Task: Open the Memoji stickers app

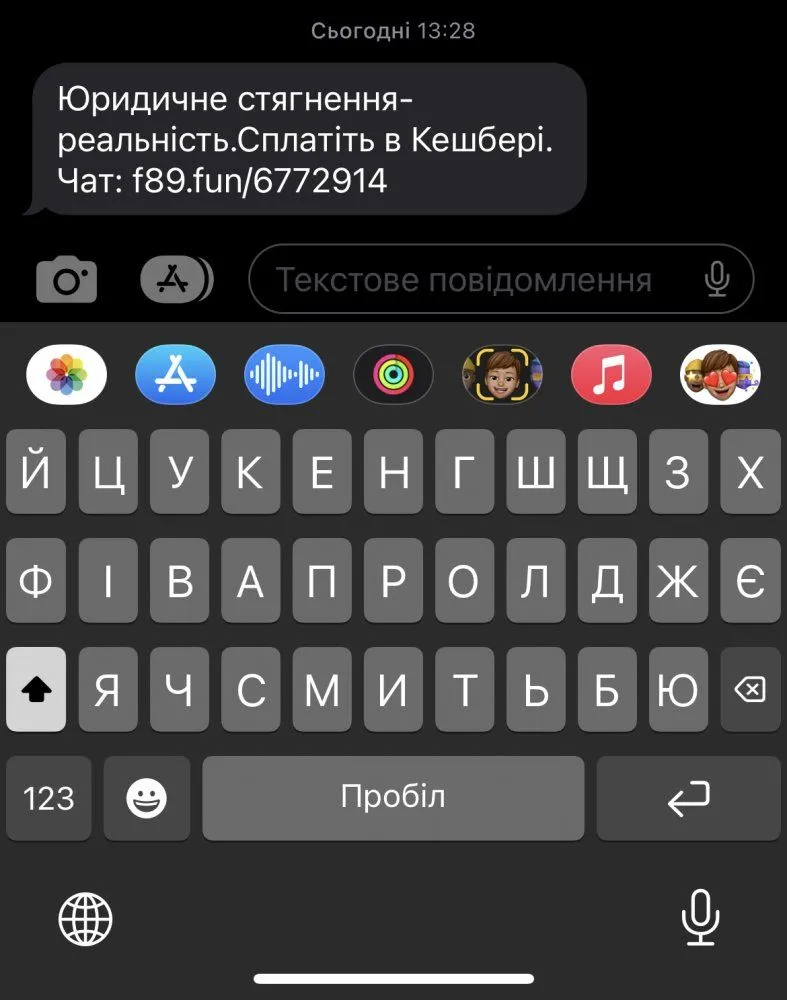Action: pos(720,375)
